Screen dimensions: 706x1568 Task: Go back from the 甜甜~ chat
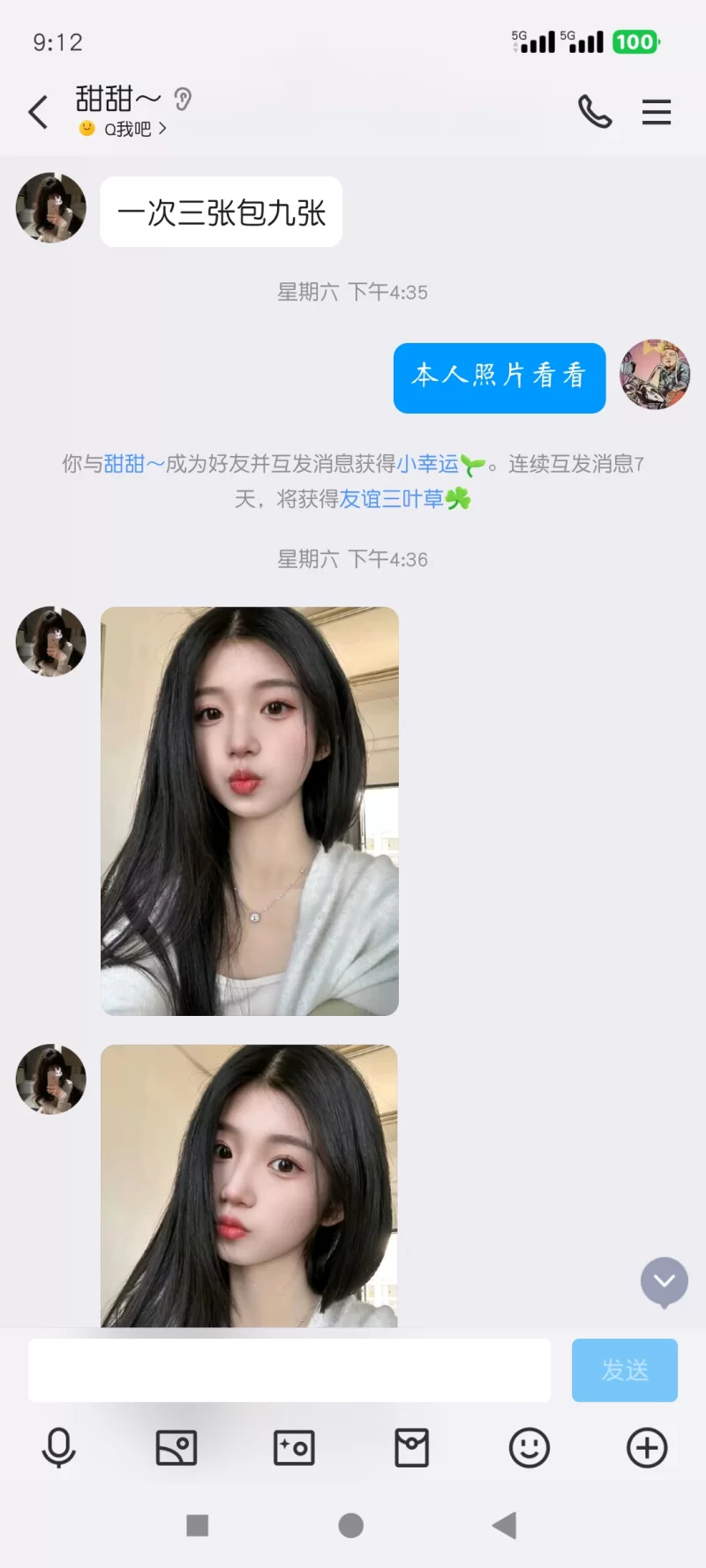pyautogui.click(x=38, y=112)
